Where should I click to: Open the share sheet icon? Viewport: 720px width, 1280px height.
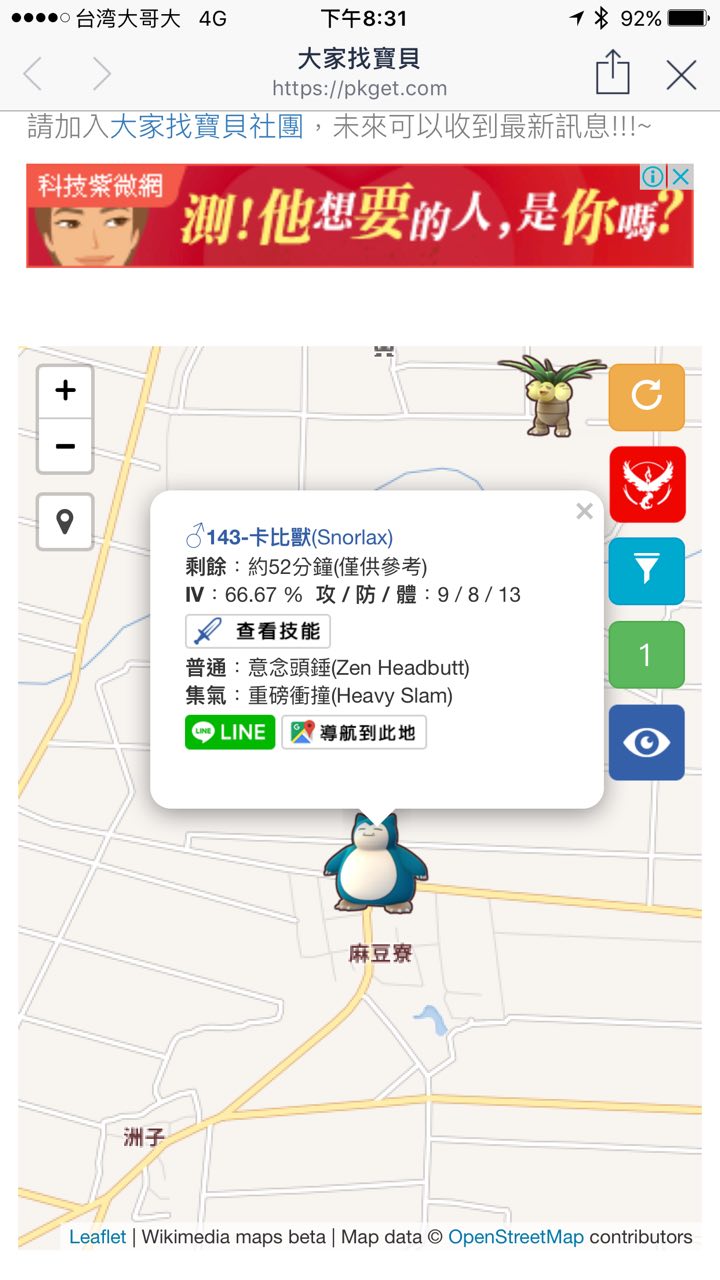(x=612, y=73)
